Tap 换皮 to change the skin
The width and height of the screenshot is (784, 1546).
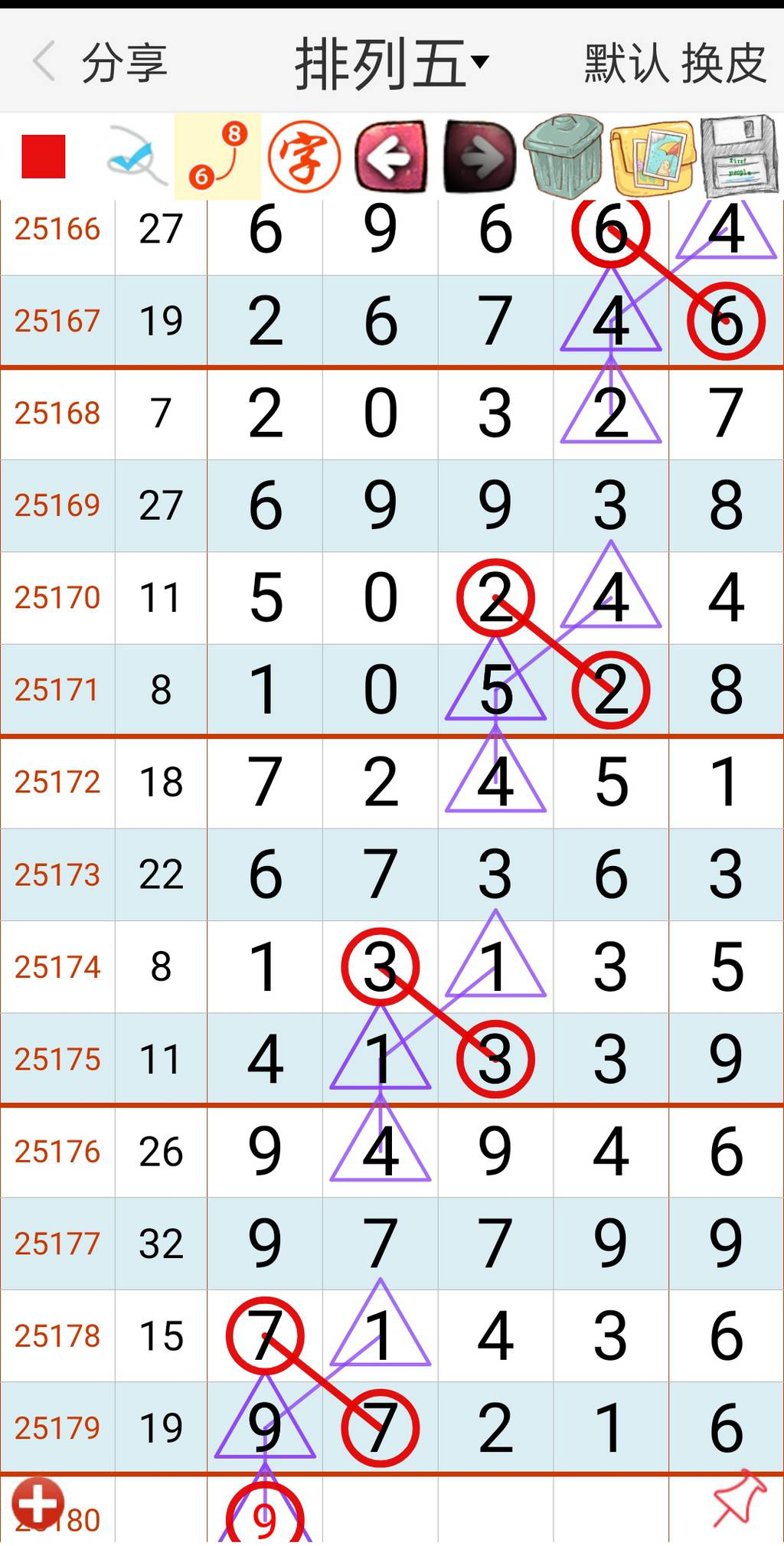(723, 63)
